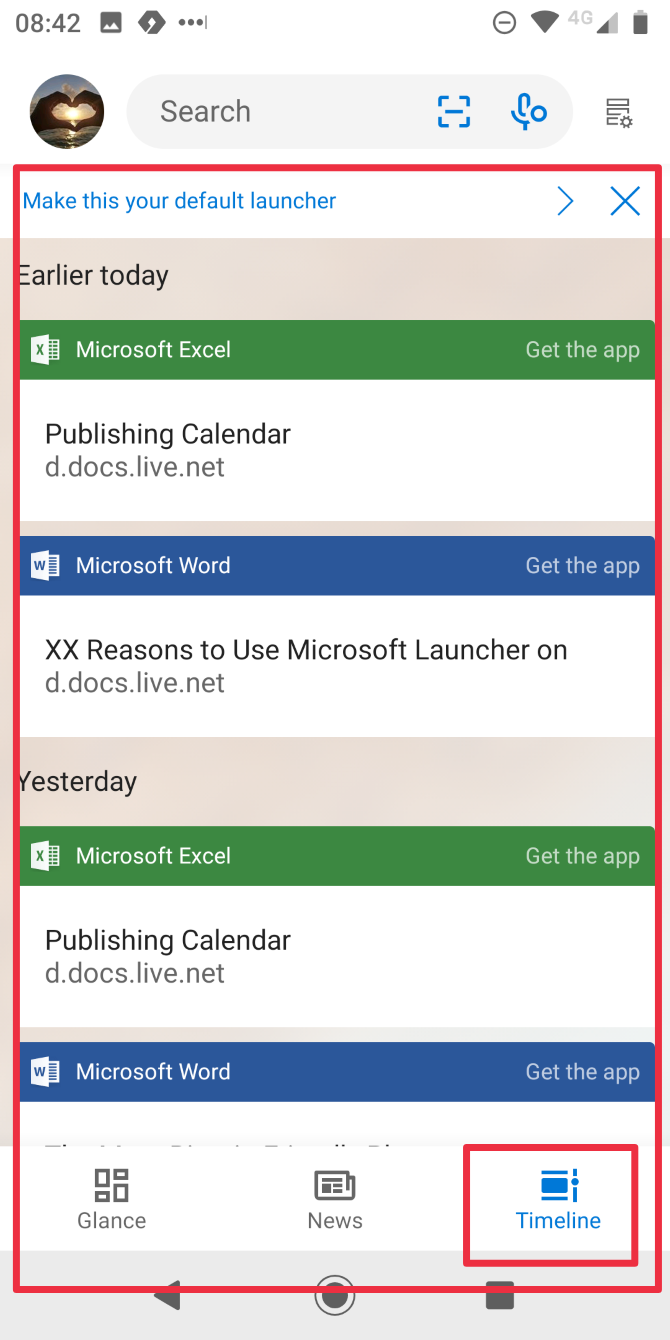670x1340 pixels.
Task: Tap the system home button
Action: [x=335, y=1296]
